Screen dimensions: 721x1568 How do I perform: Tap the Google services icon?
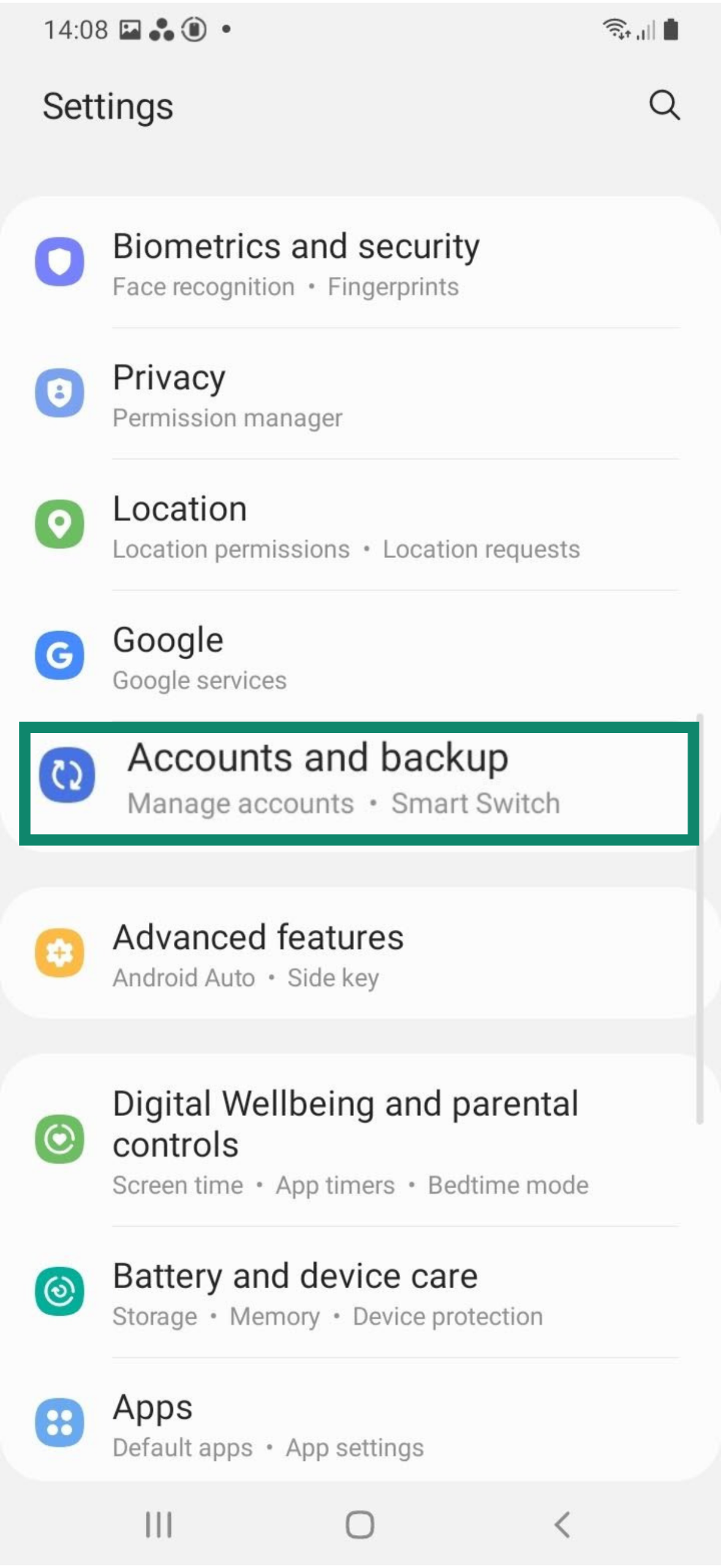coord(59,655)
